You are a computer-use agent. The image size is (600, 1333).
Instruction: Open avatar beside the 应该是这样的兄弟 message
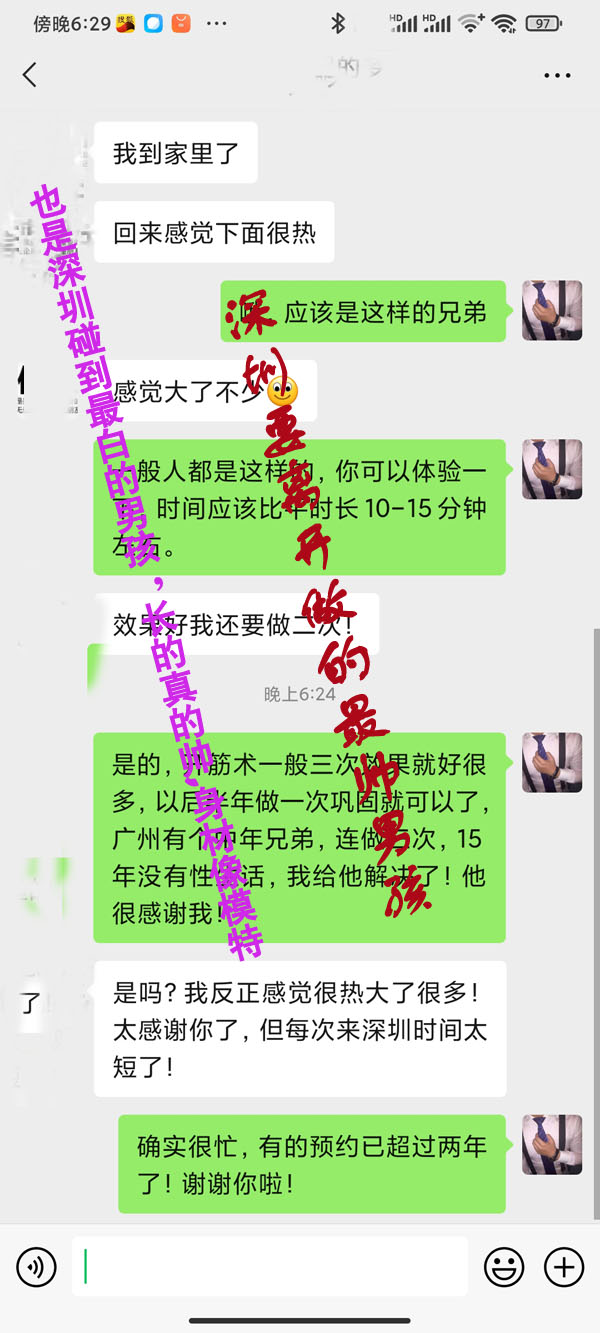(x=552, y=311)
